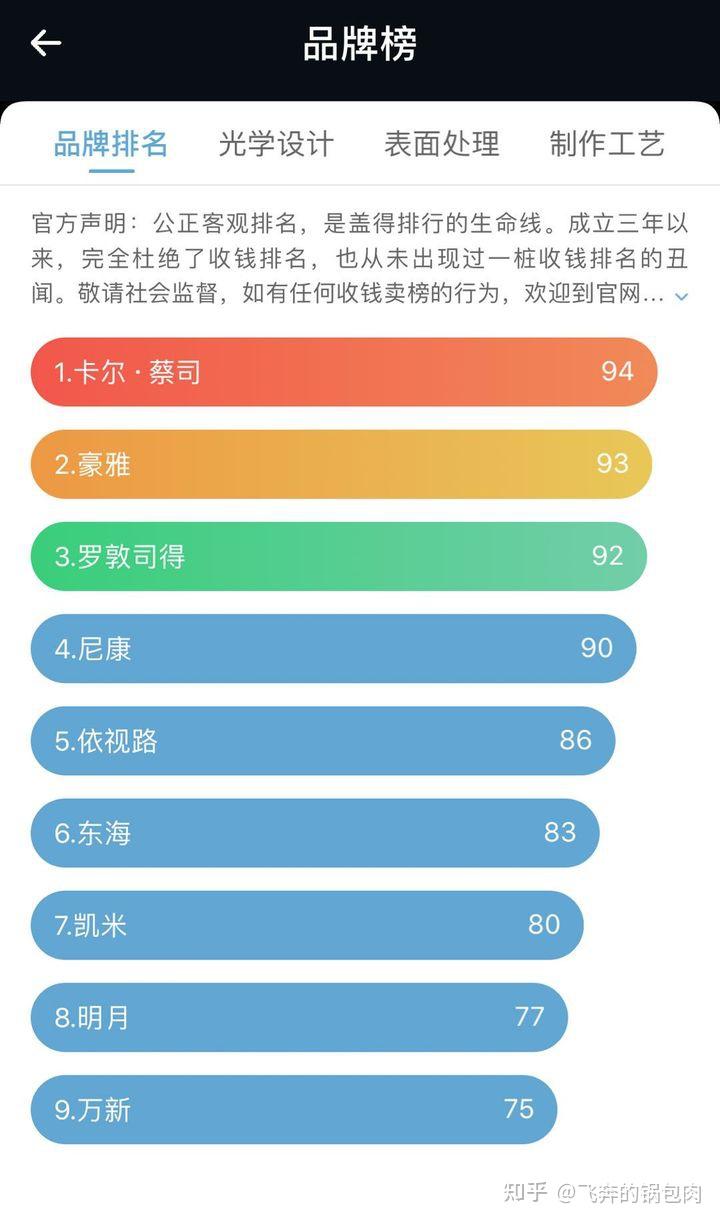Image resolution: width=720 pixels, height=1223 pixels.
Task: Tap the 万新 ranking row
Action: tap(294, 1110)
